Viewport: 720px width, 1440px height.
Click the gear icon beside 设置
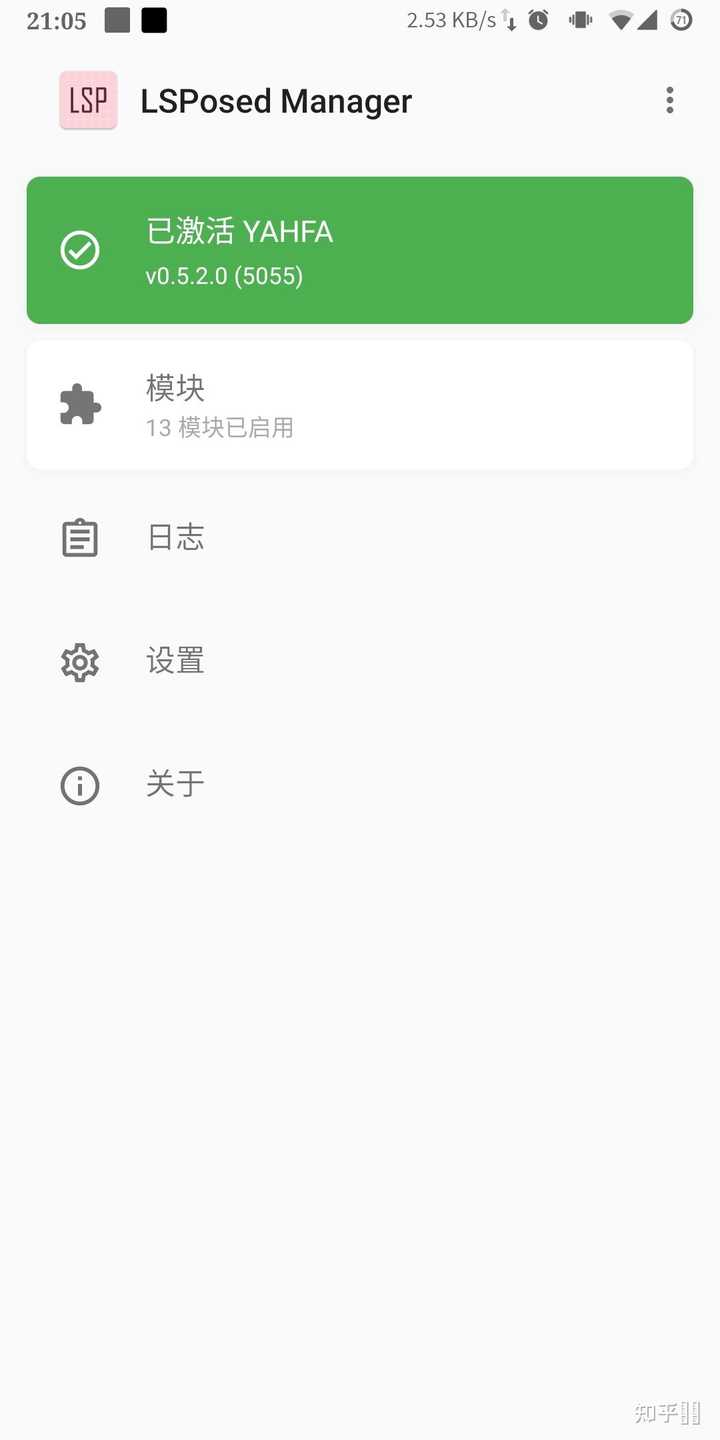click(80, 661)
